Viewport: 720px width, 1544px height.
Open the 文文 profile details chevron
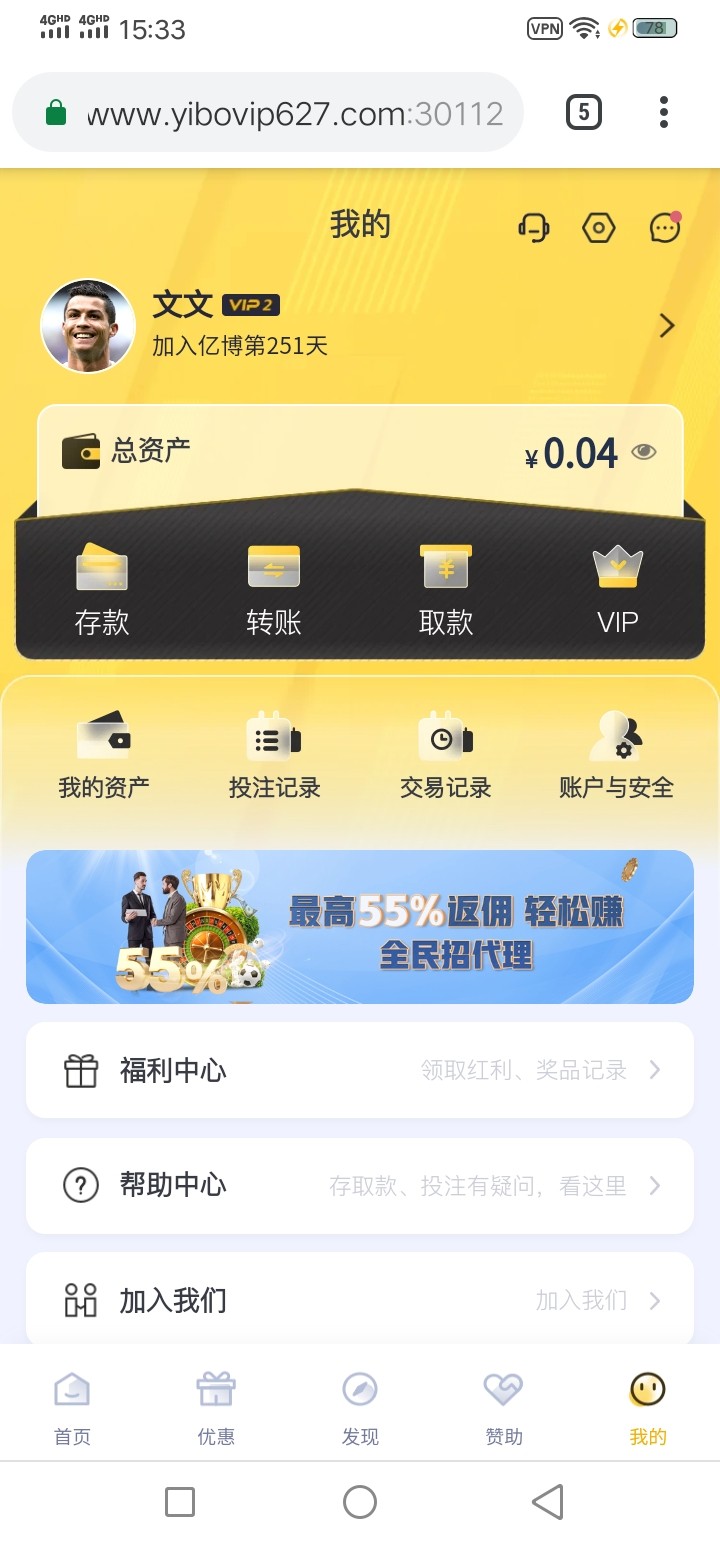tap(667, 326)
